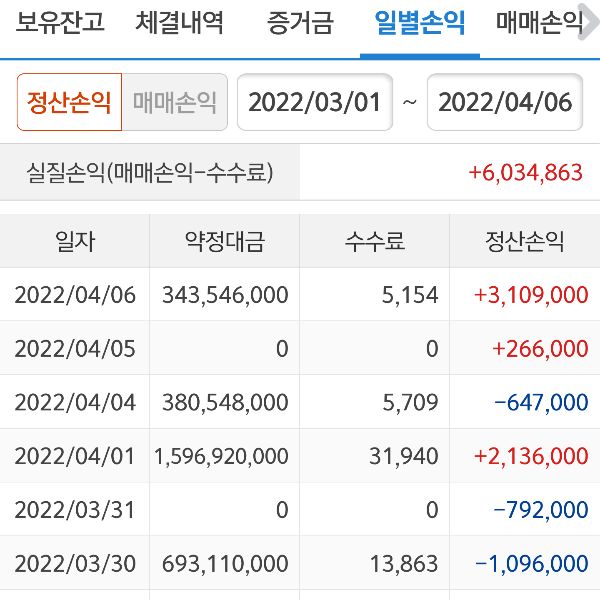Select the 일별손익 tab
Image resolution: width=600 pixels, height=600 pixels.
click(419, 22)
